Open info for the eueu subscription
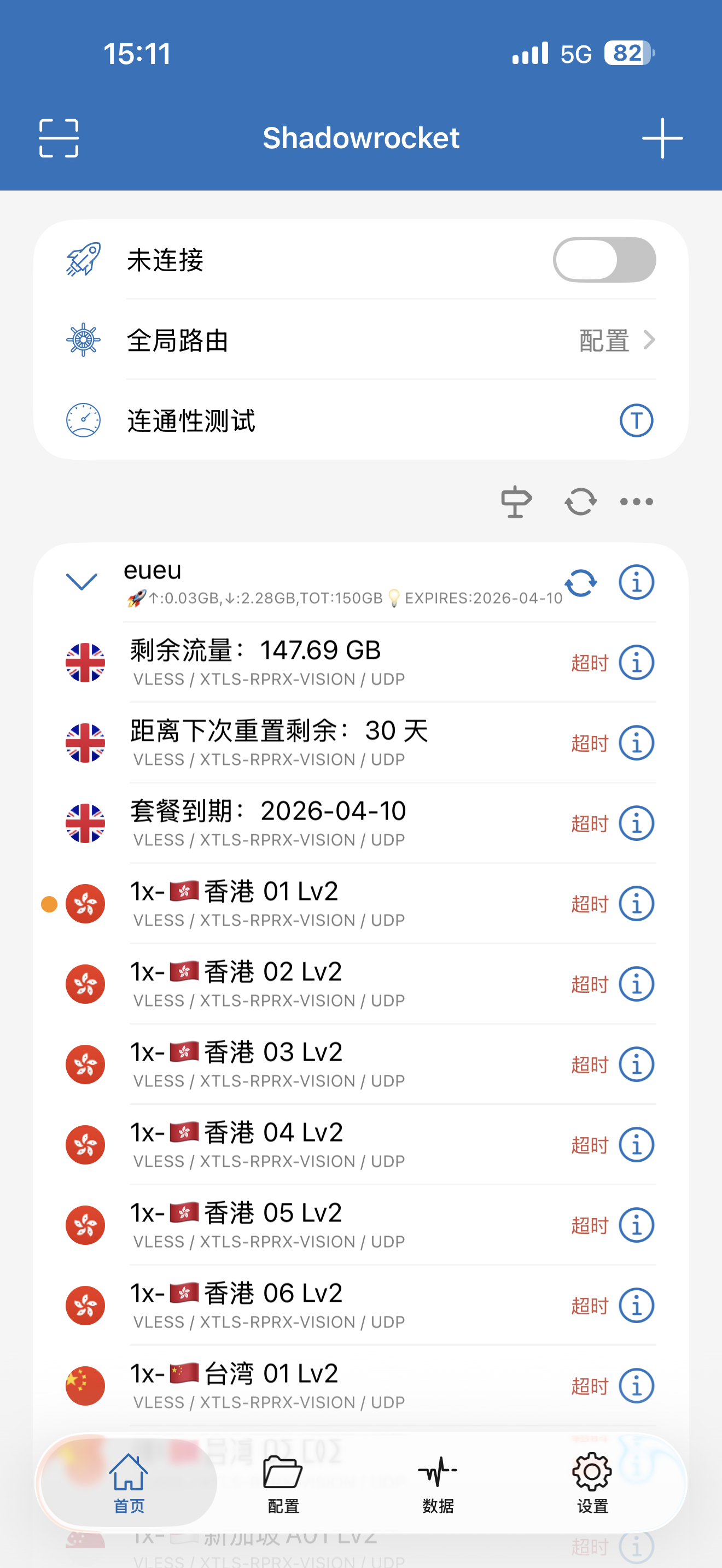The image size is (722, 1568). (636, 582)
